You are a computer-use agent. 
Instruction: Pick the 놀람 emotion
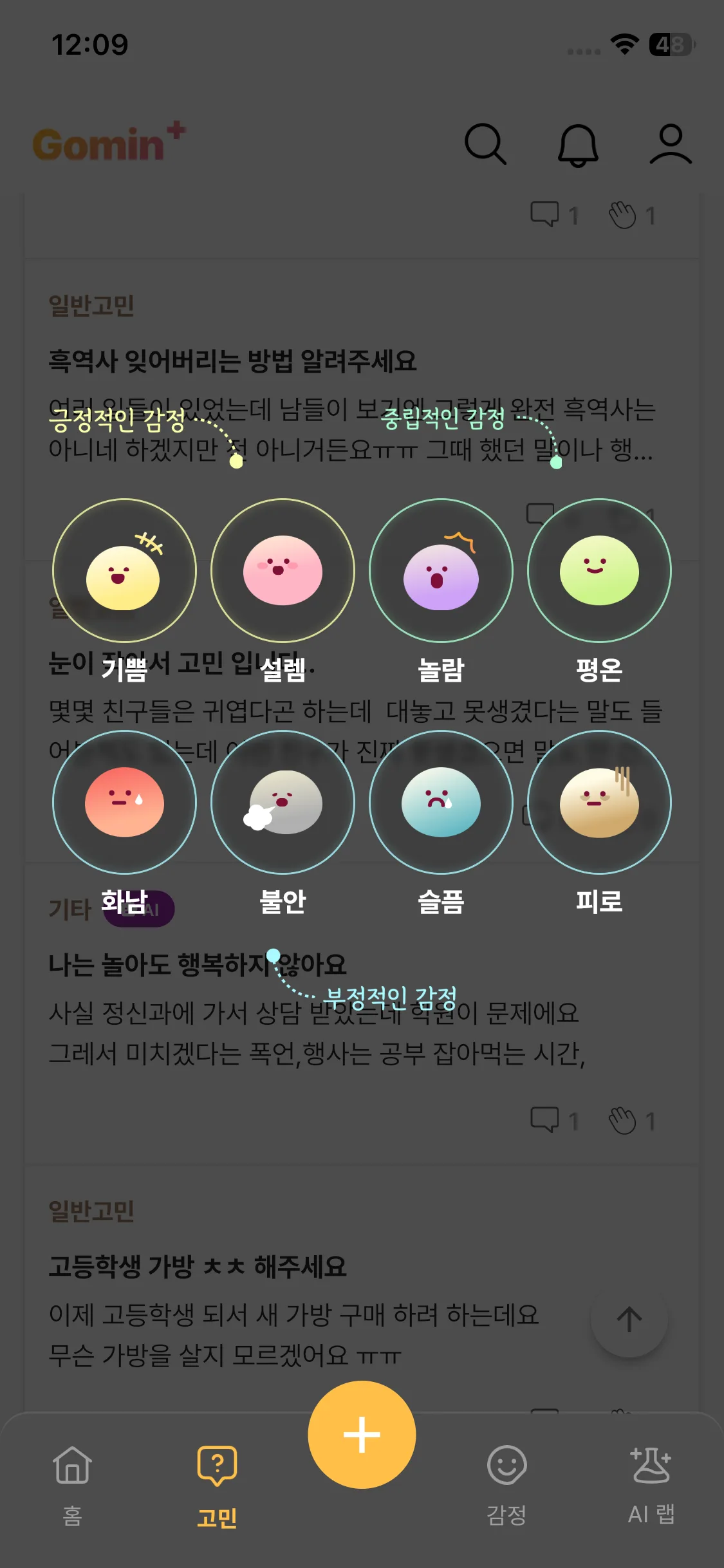(441, 571)
